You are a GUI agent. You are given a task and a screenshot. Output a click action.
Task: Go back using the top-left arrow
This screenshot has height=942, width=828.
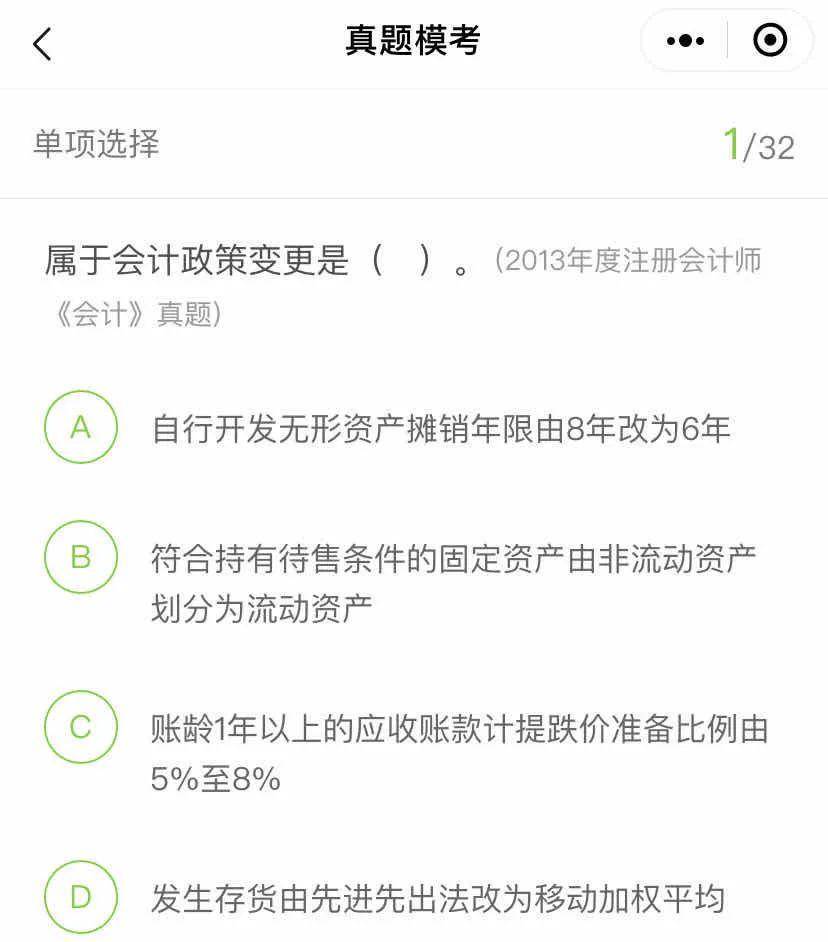coord(42,43)
